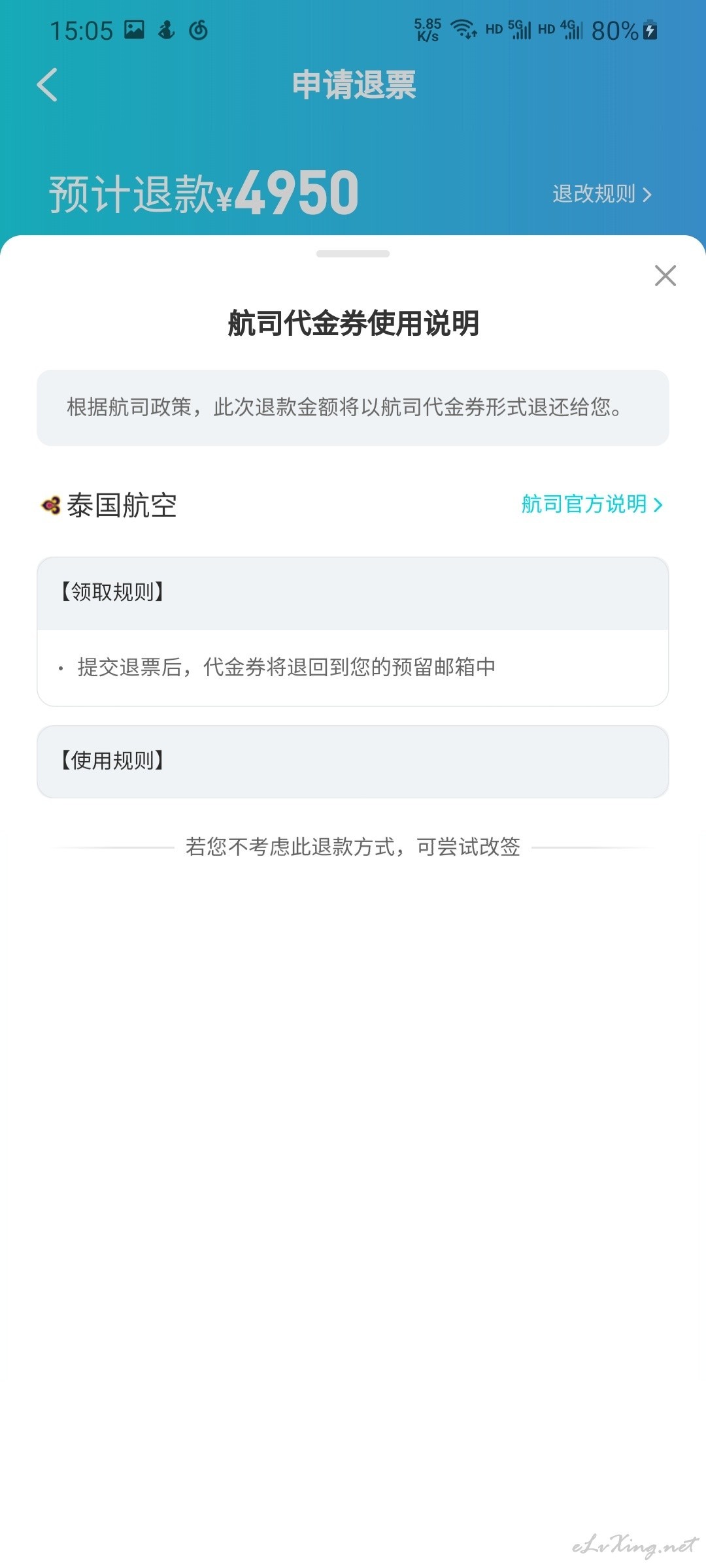Viewport: 706px width, 1568px height.
Task: Open 航司官方说明 for 泰国航空
Action: 592,504
